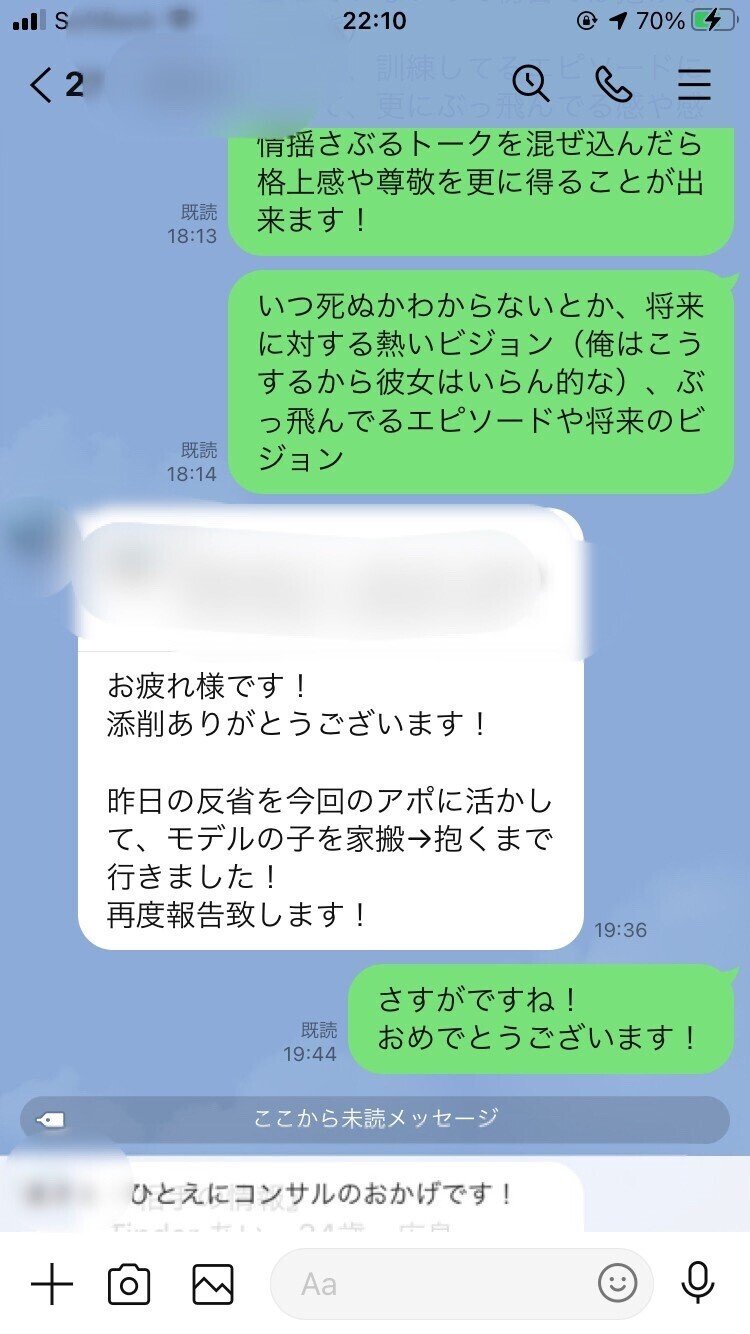The height and width of the screenshot is (1334, 750).
Task: Tap the plus icon to attach content
Action: [52, 1284]
